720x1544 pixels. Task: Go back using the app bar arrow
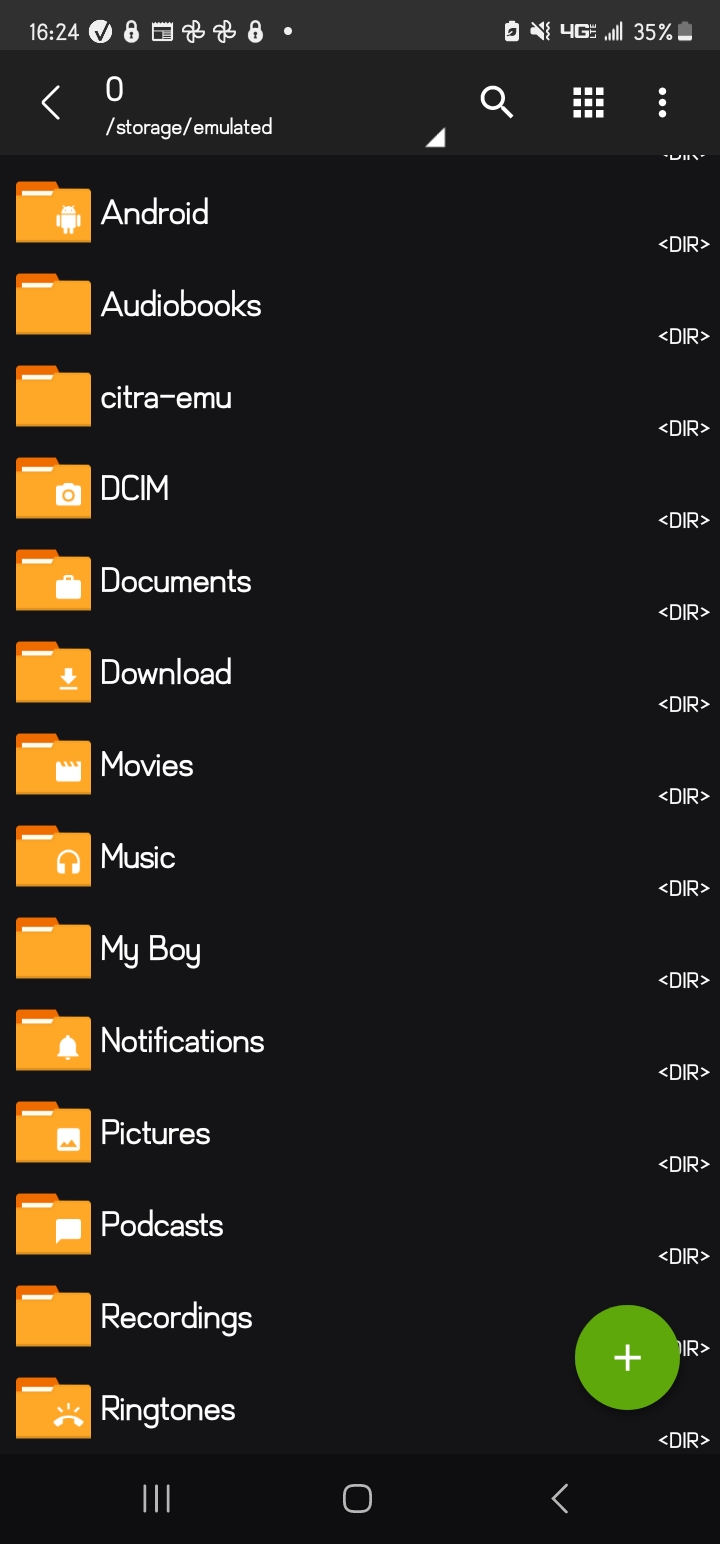point(51,102)
